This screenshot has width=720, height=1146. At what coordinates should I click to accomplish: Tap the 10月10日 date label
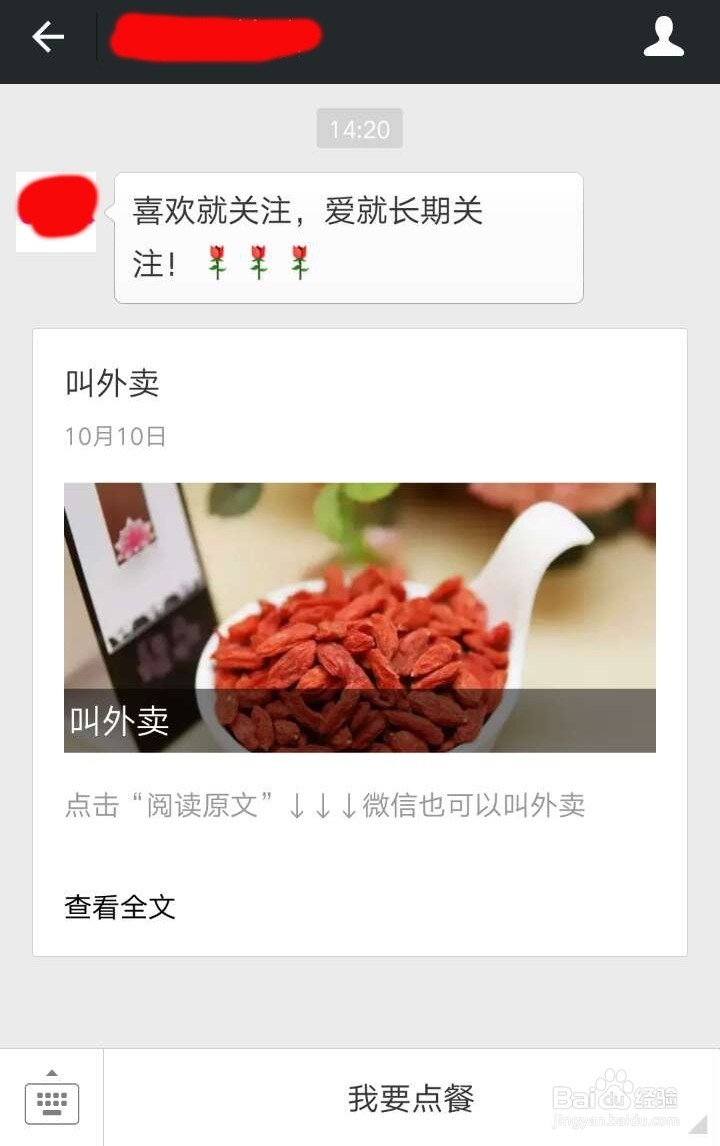tap(113, 436)
